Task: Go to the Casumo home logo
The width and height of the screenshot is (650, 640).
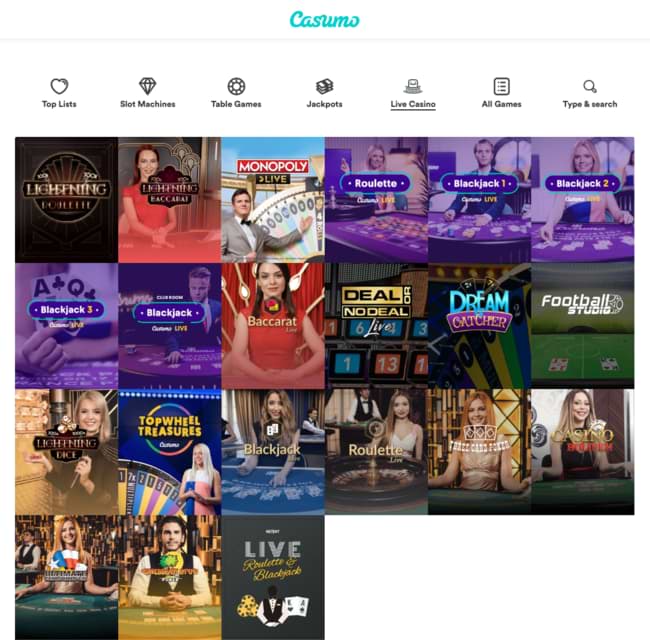Action: coord(324,19)
